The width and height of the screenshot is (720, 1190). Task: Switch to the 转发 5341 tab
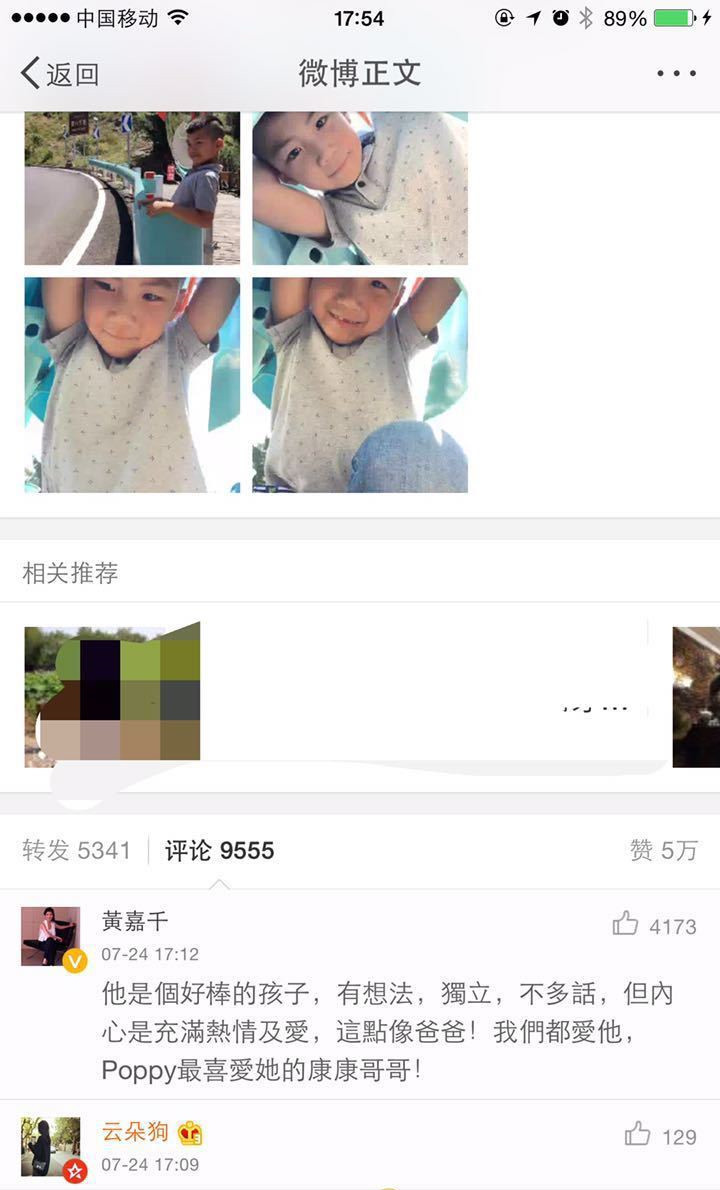(x=77, y=850)
